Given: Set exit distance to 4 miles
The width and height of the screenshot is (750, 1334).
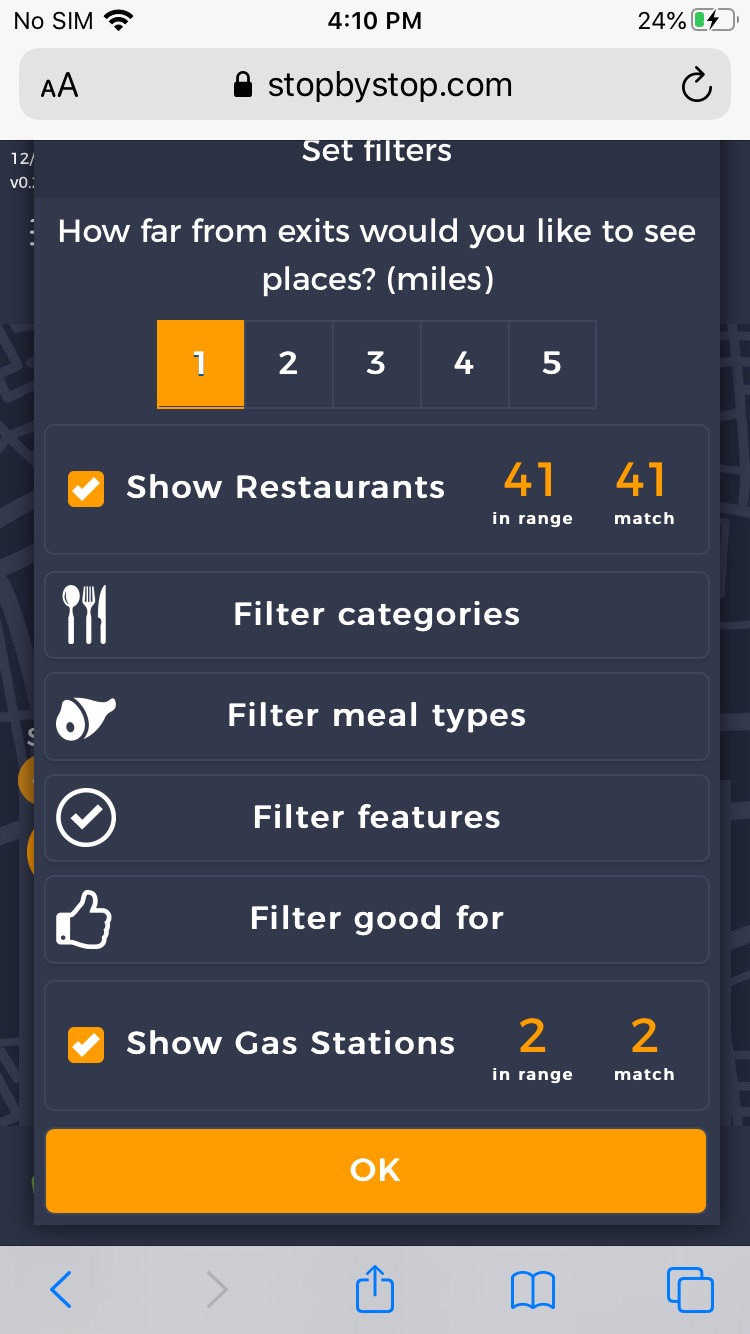Looking at the screenshot, I should point(464,364).
